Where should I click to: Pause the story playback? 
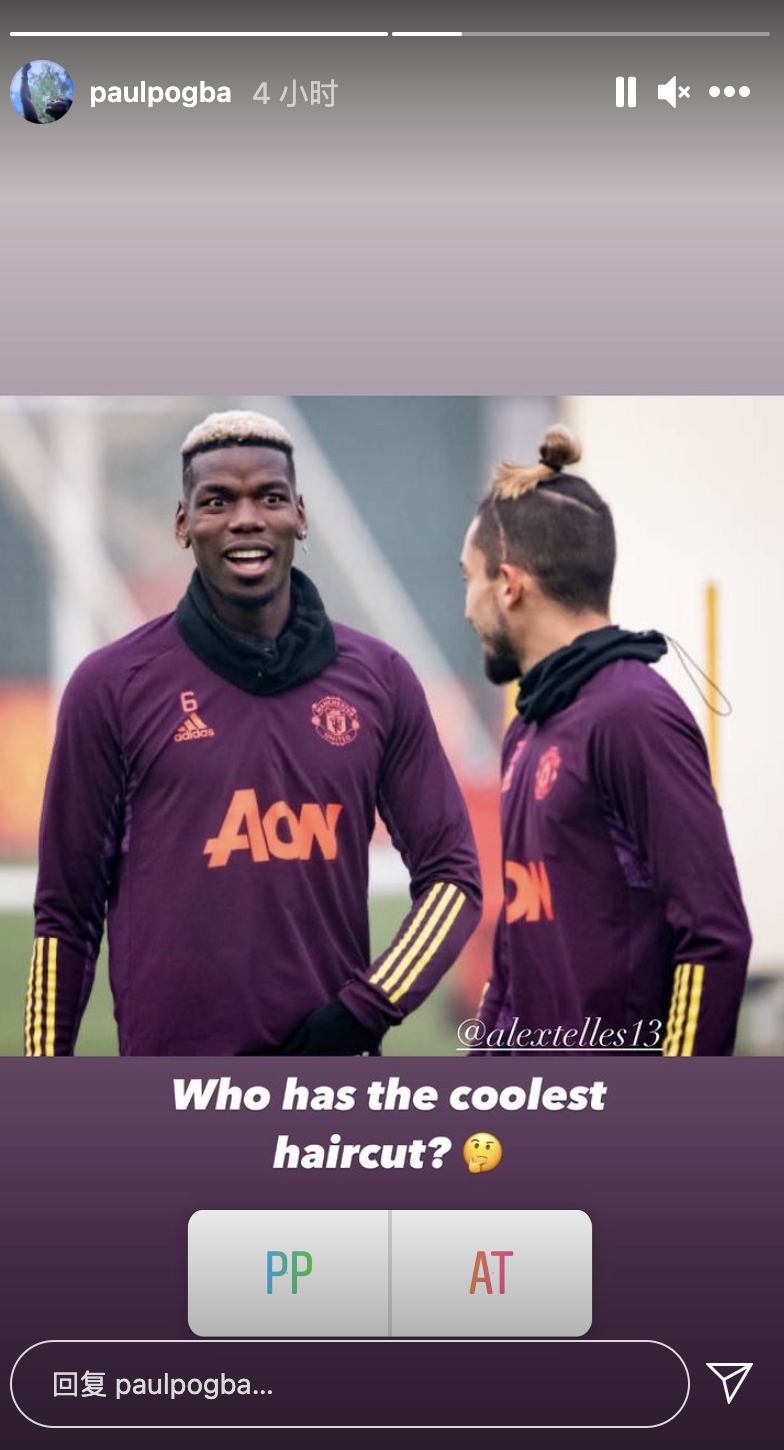click(x=626, y=92)
